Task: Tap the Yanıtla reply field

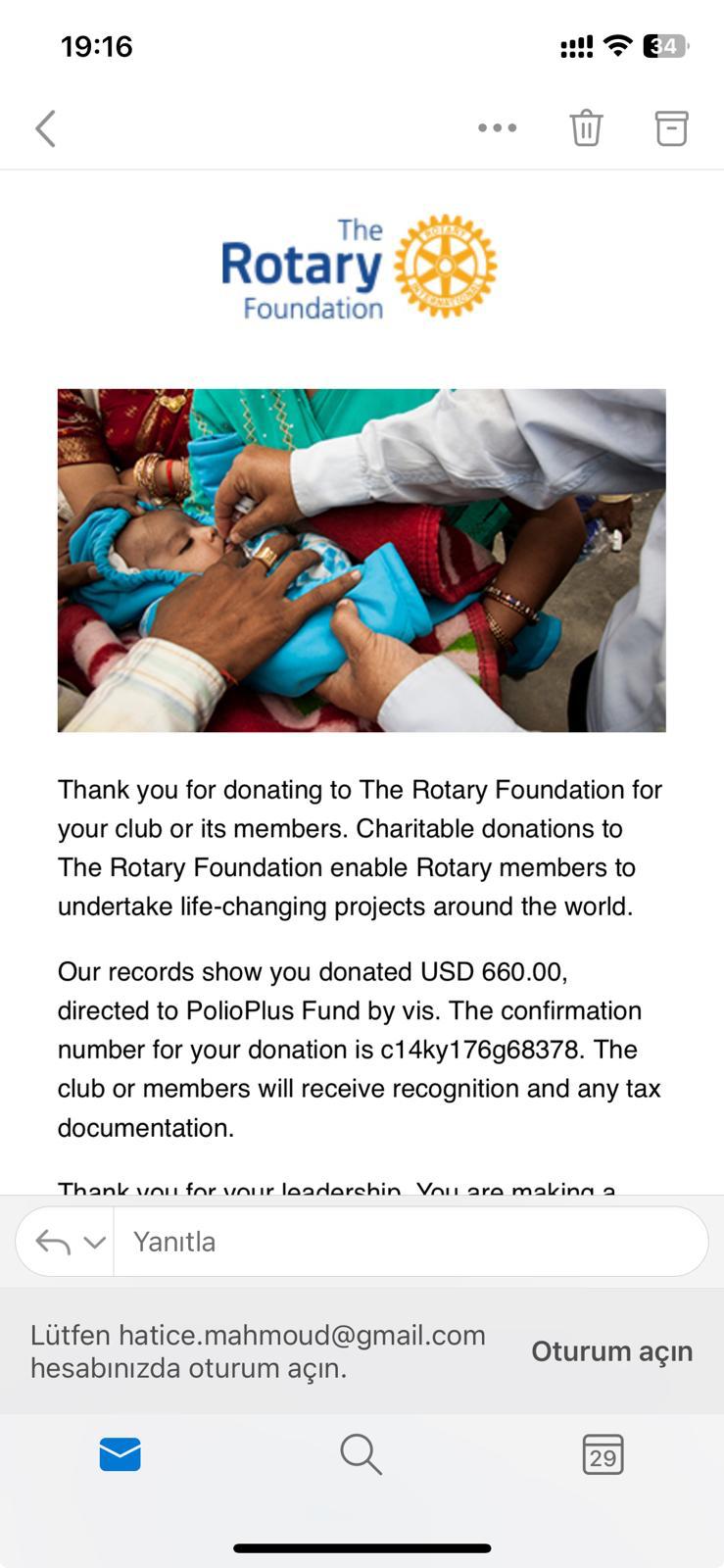Action: 411,1242
